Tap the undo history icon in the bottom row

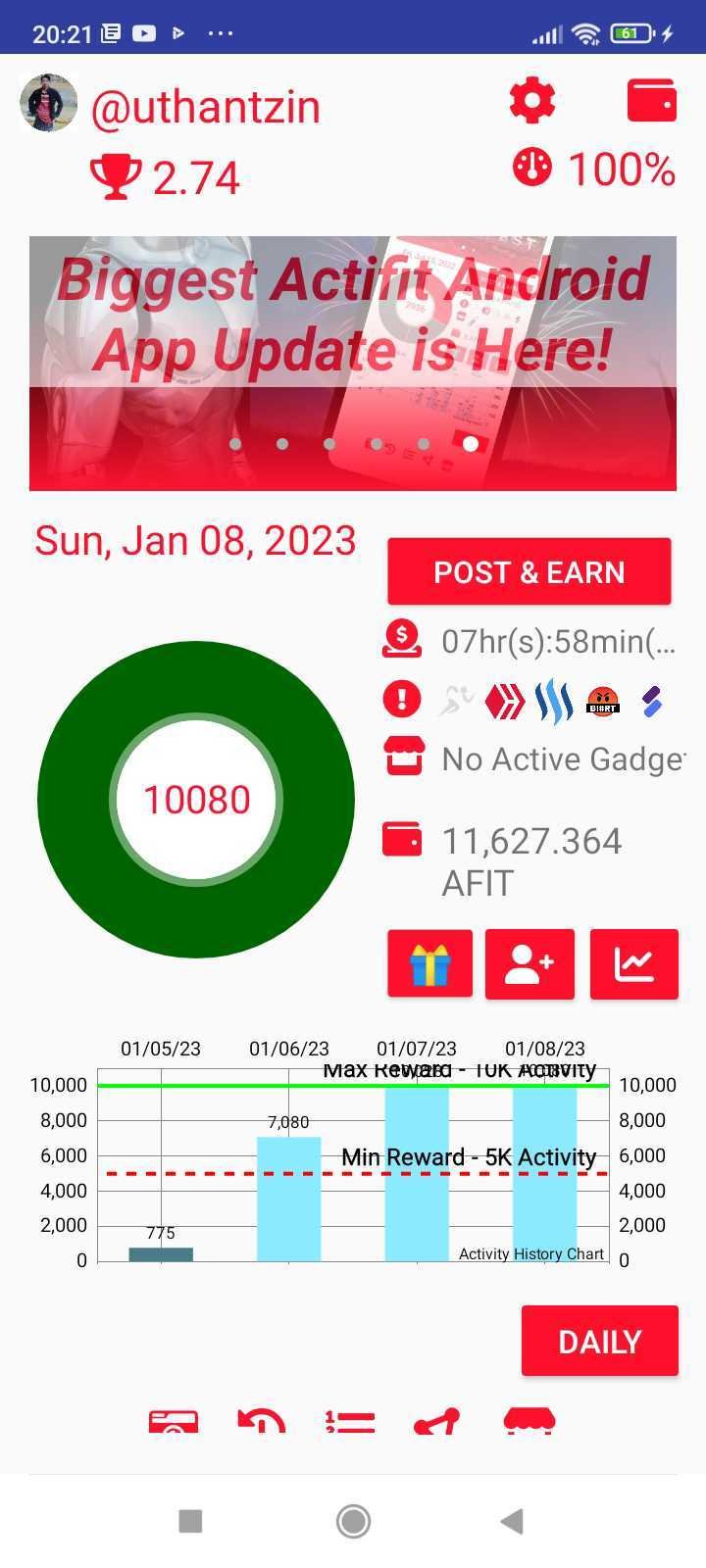click(x=262, y=1421)
